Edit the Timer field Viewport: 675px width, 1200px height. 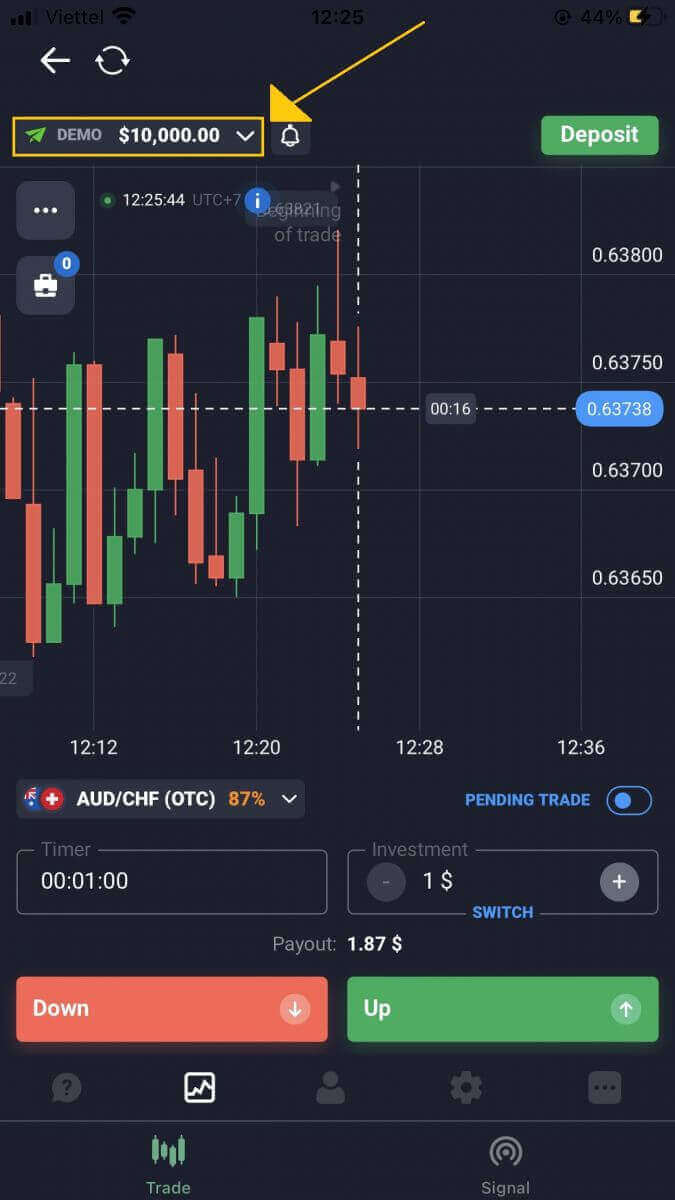[171, 881]
